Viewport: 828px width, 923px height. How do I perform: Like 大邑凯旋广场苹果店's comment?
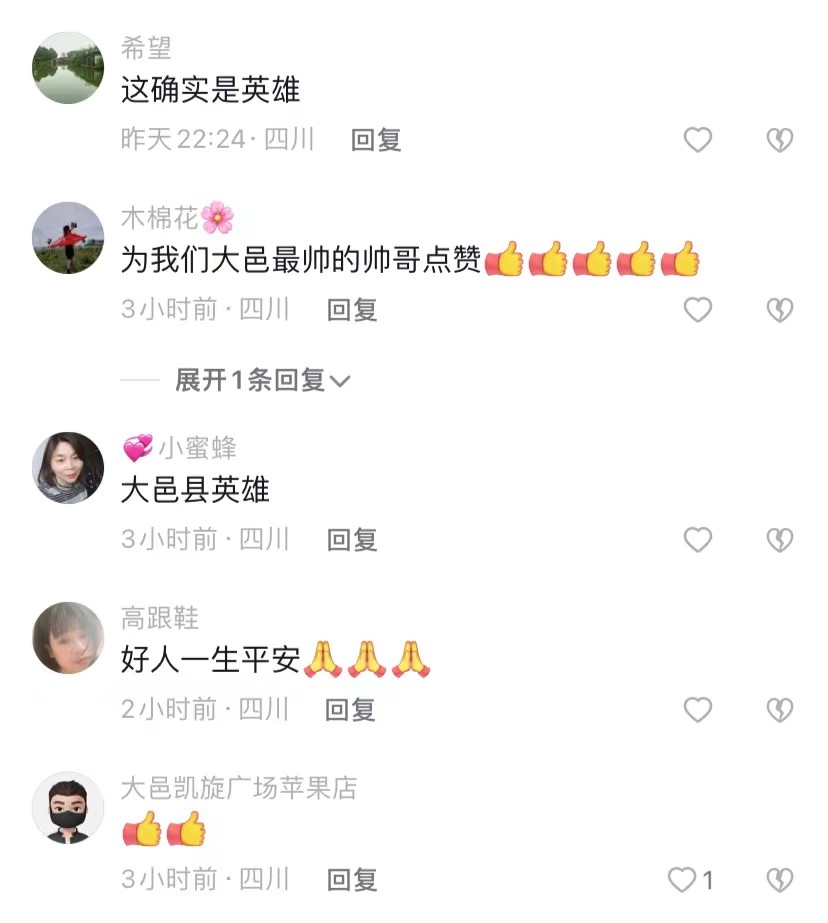(683, 880)
